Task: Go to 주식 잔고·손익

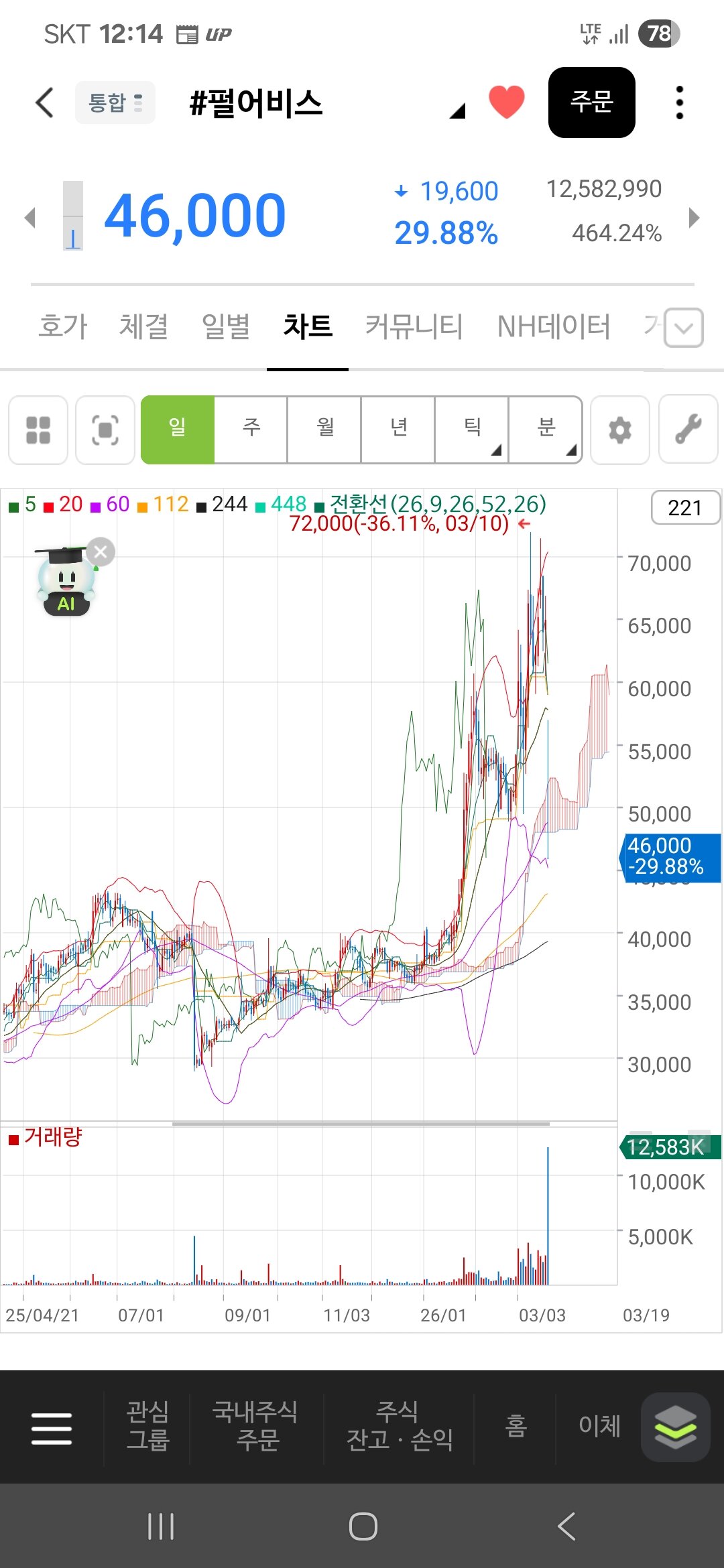Action: coord(400,1426)
